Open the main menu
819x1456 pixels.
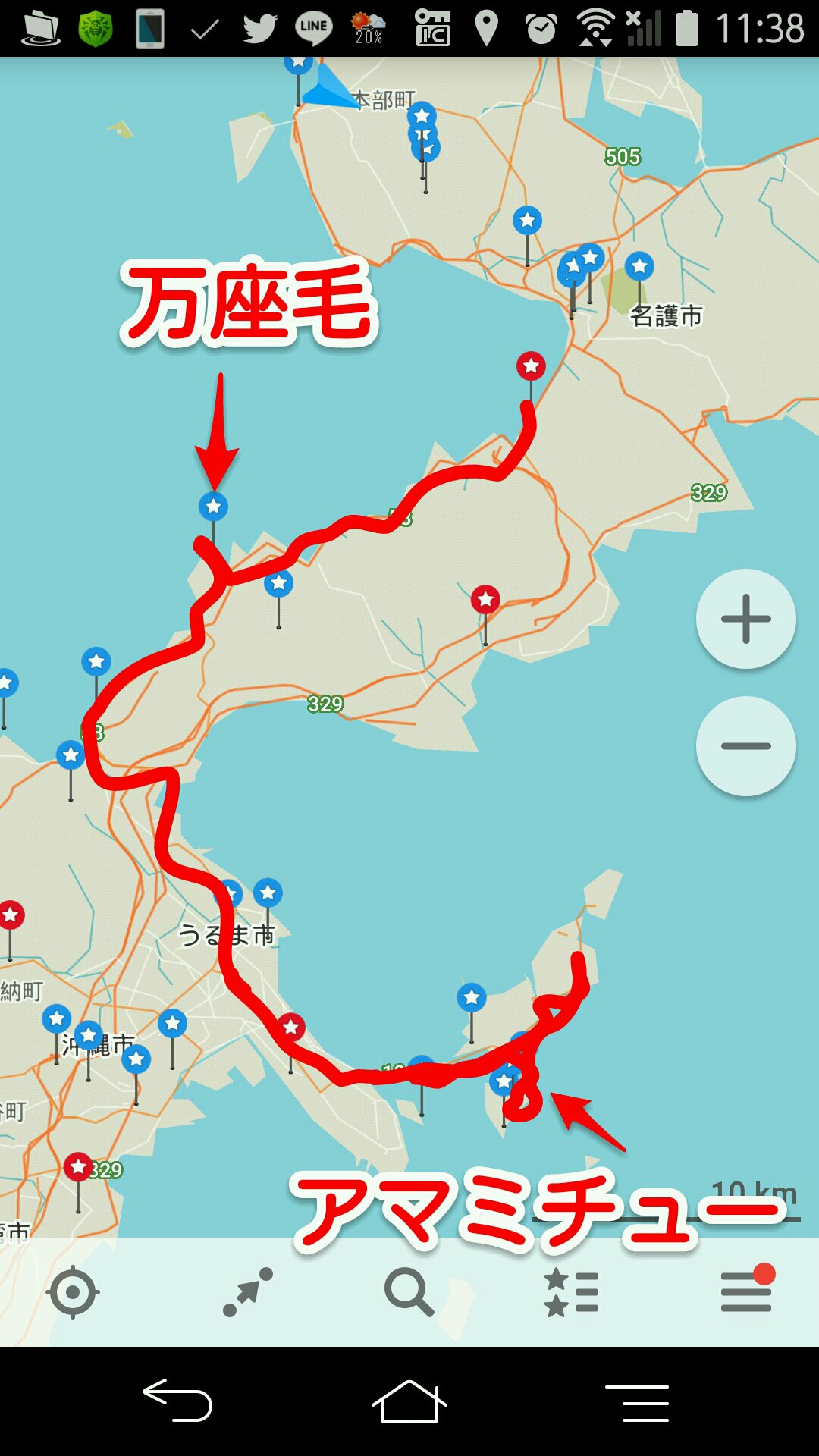point(746,1291)
